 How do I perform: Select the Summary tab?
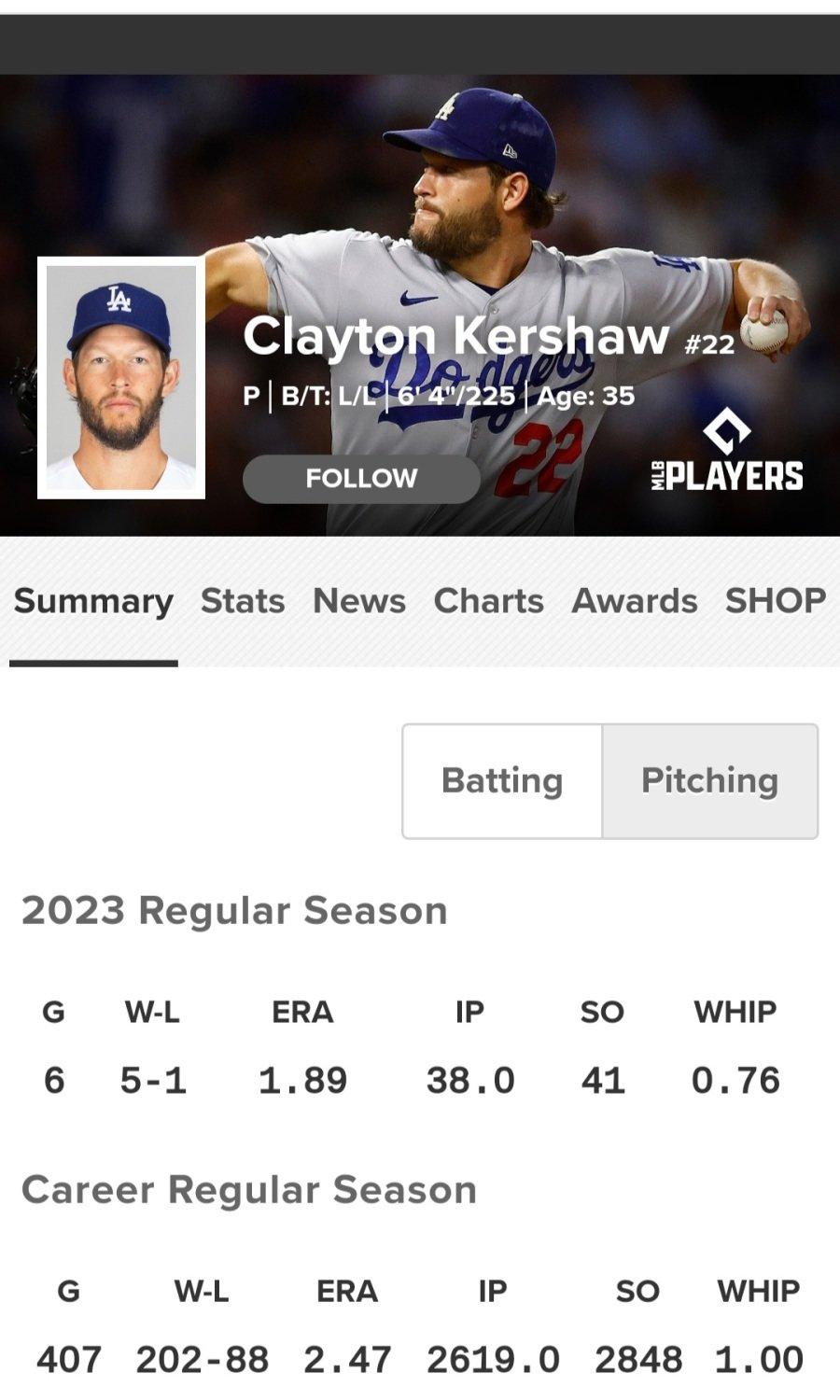[x=93, y=601]
